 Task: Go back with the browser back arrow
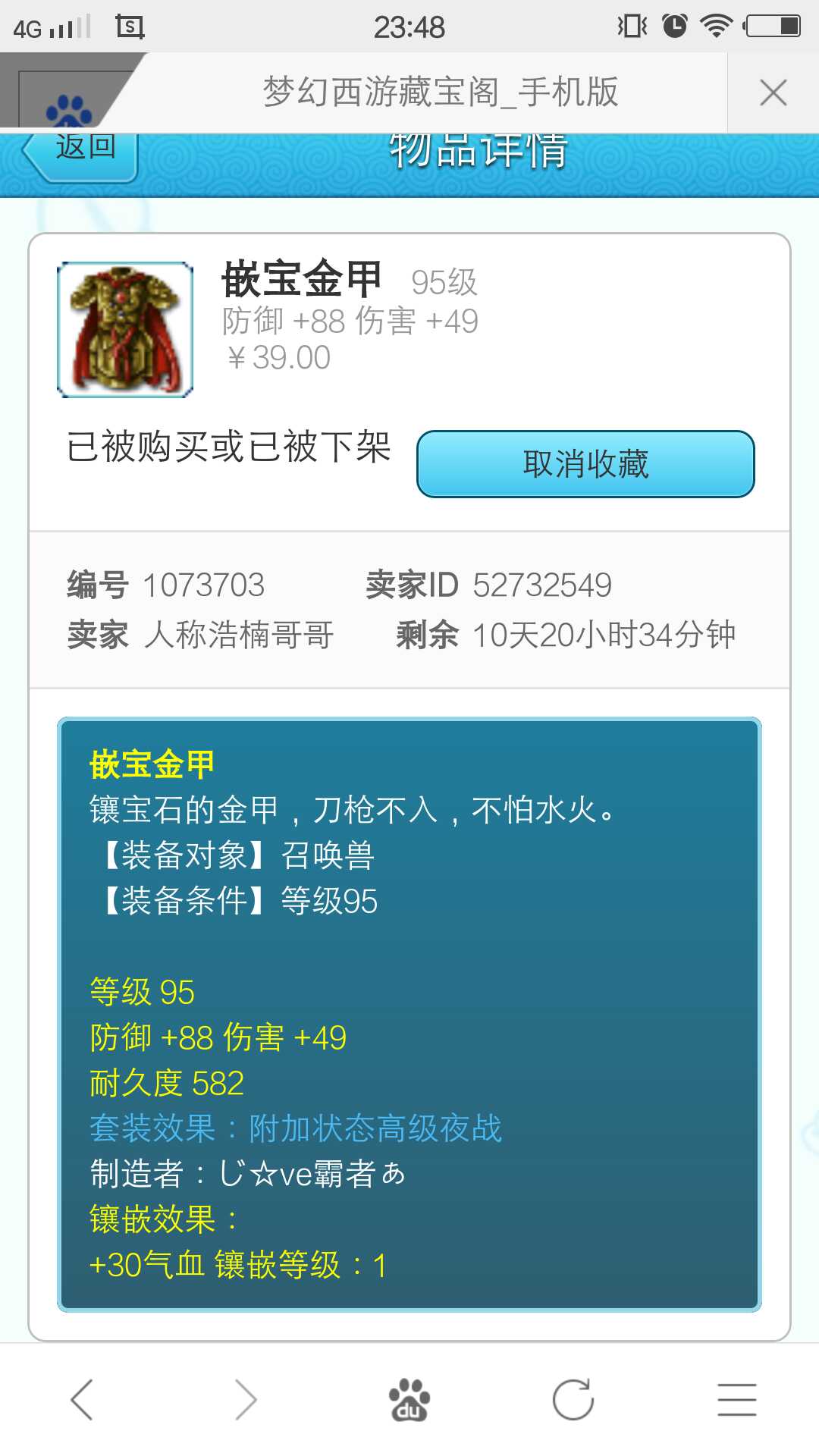pyautogui.click(x=82, y=1399)
